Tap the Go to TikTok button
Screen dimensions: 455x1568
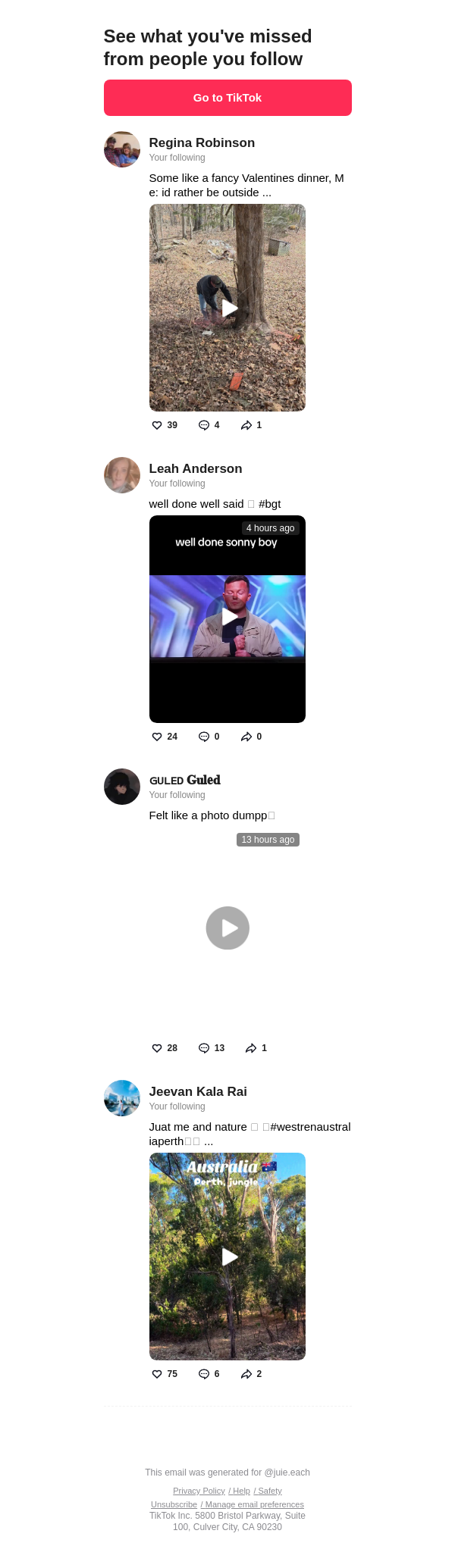click(227, 98)
